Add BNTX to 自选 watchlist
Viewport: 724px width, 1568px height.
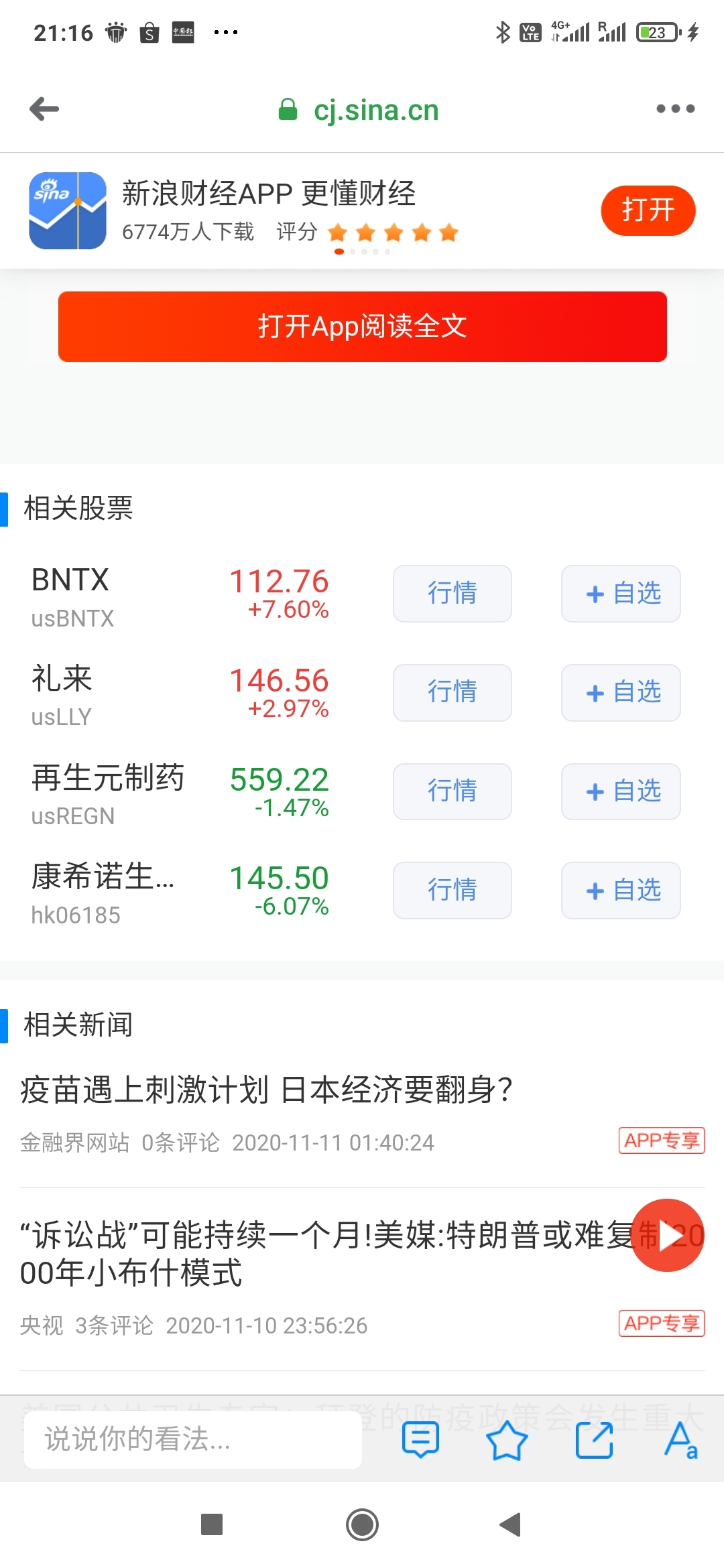(621, 594)
